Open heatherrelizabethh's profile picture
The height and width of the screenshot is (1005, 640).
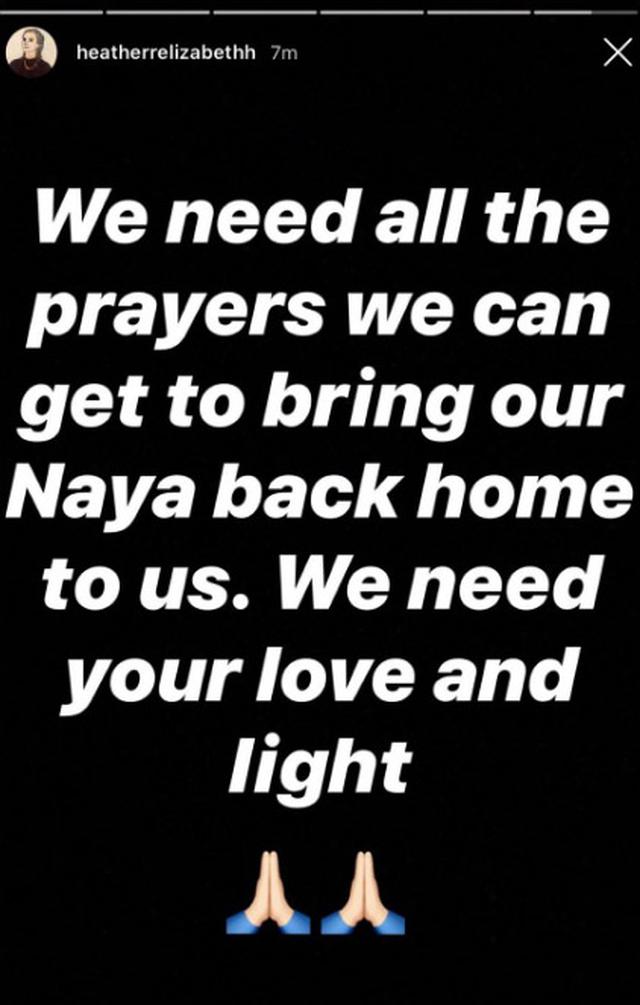[x=31, y=53]
